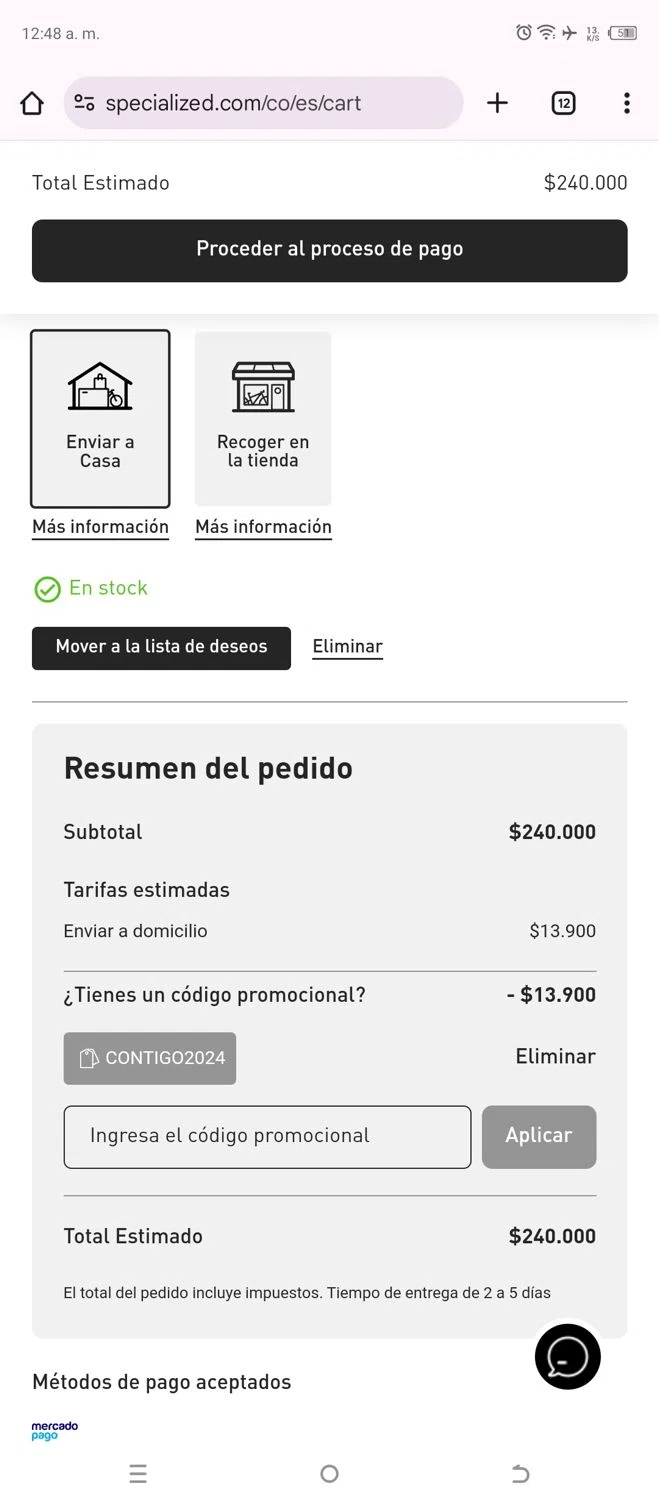Open the tab switcher showing 12 tabs
659x1500 pixels.
[x=564, y=103]
